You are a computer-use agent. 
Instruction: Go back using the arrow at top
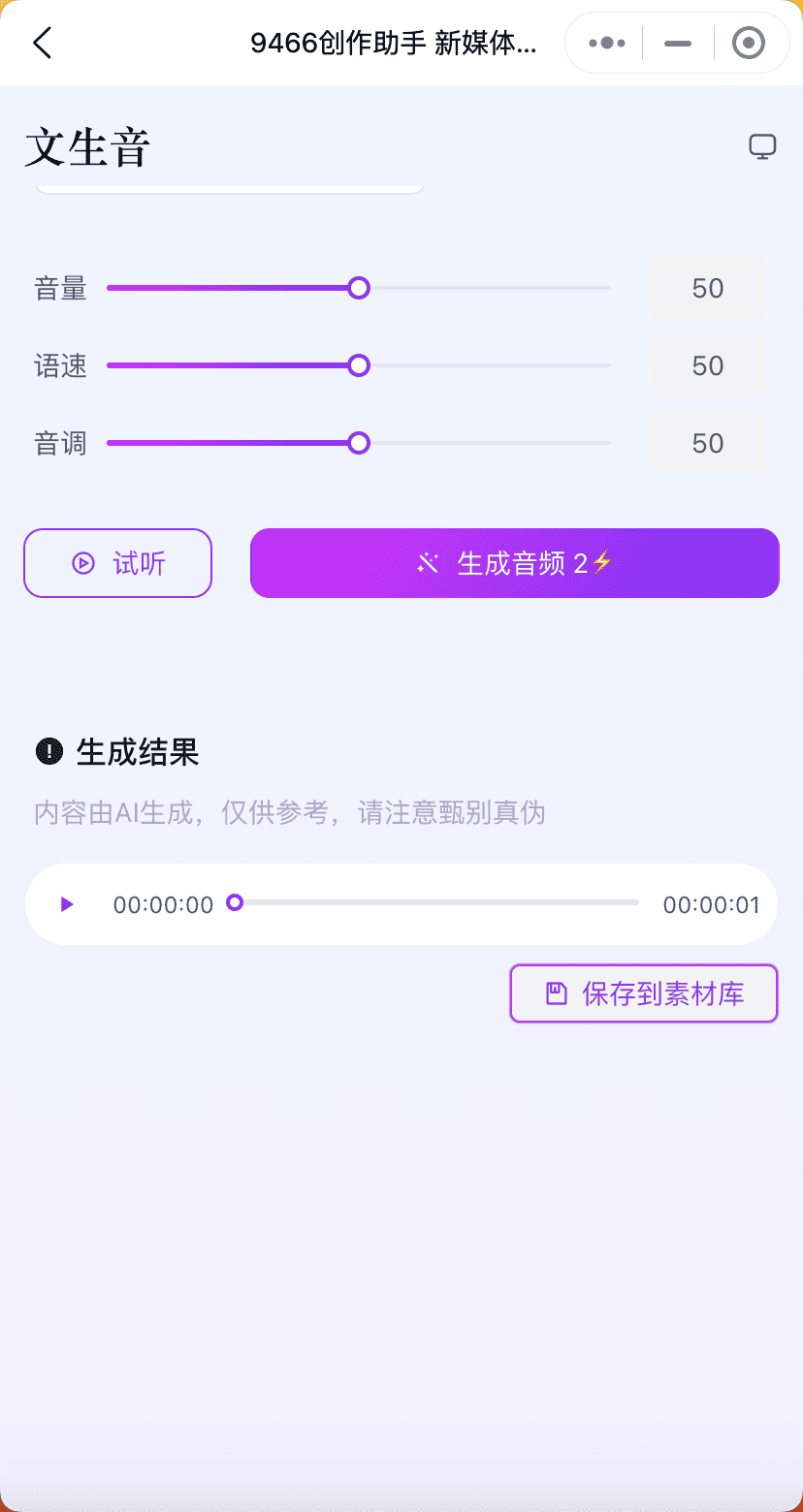pos(42,43)
